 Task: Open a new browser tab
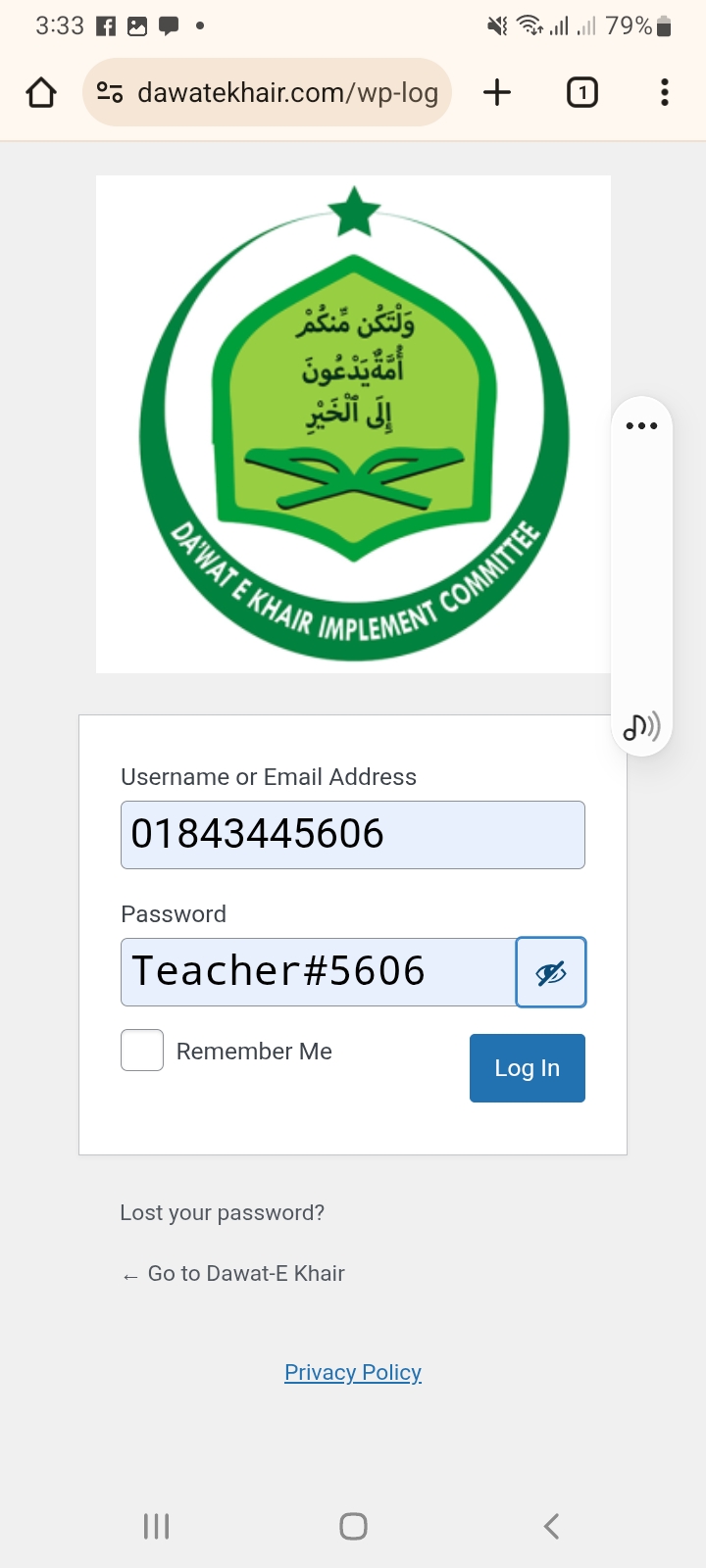pyautogui.click(x=497, y=93)
